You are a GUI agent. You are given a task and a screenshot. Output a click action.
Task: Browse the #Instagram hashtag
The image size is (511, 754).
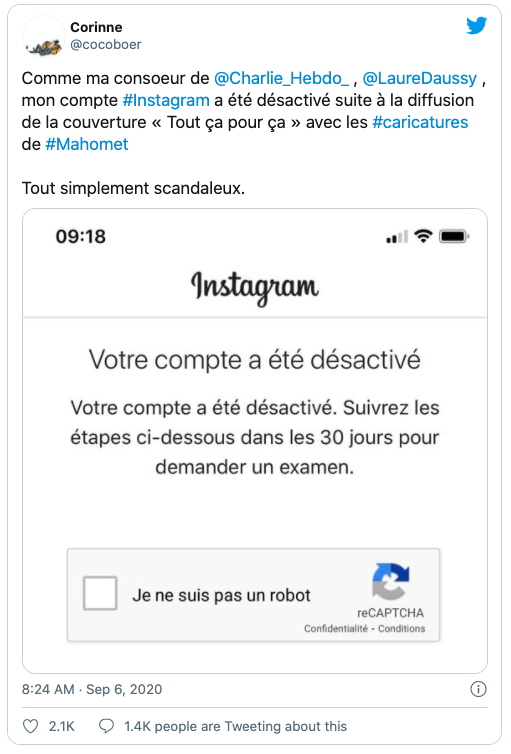(x=166, y=100)
